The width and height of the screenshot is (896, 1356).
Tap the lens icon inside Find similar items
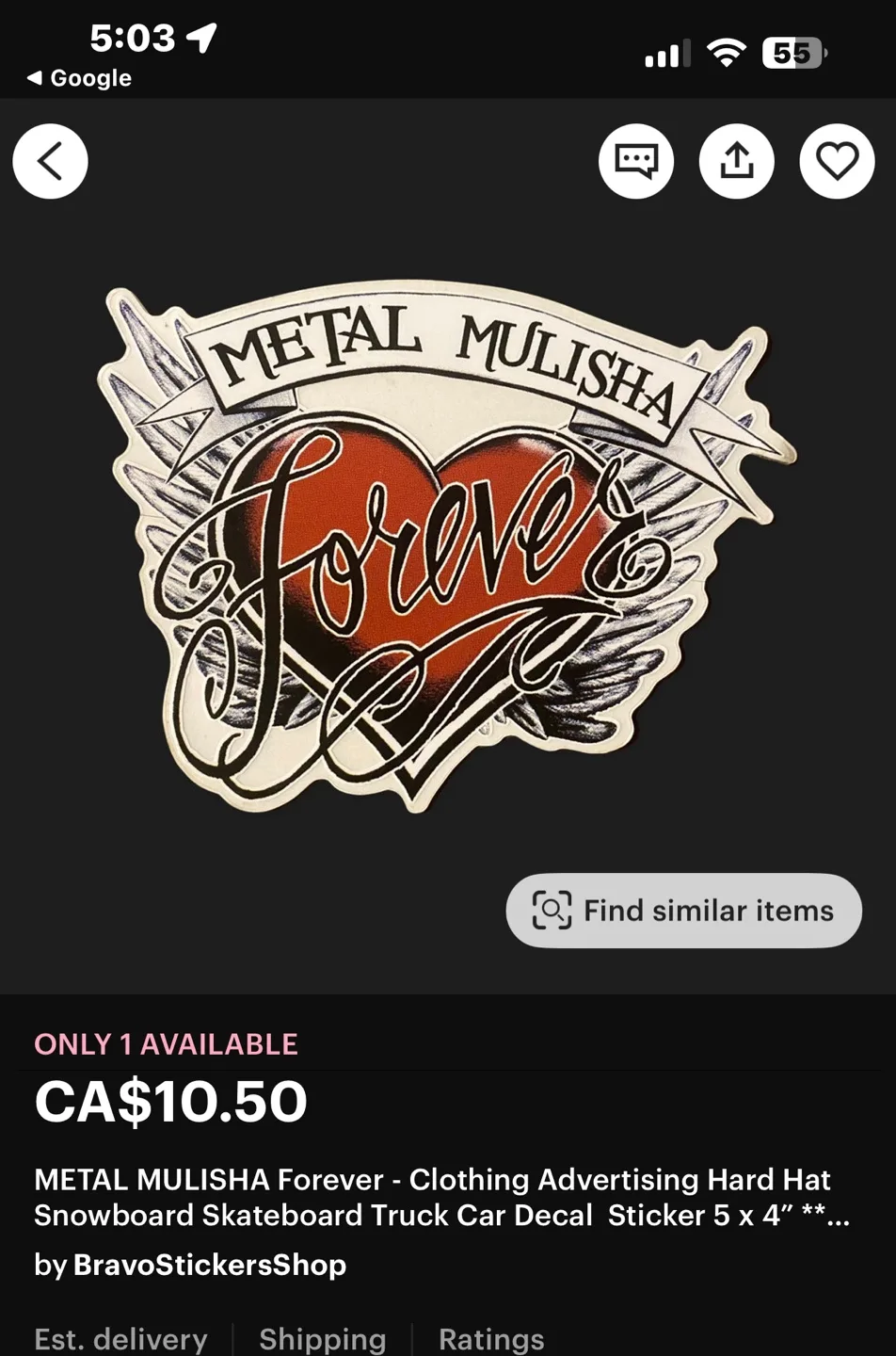coord(553,909)
